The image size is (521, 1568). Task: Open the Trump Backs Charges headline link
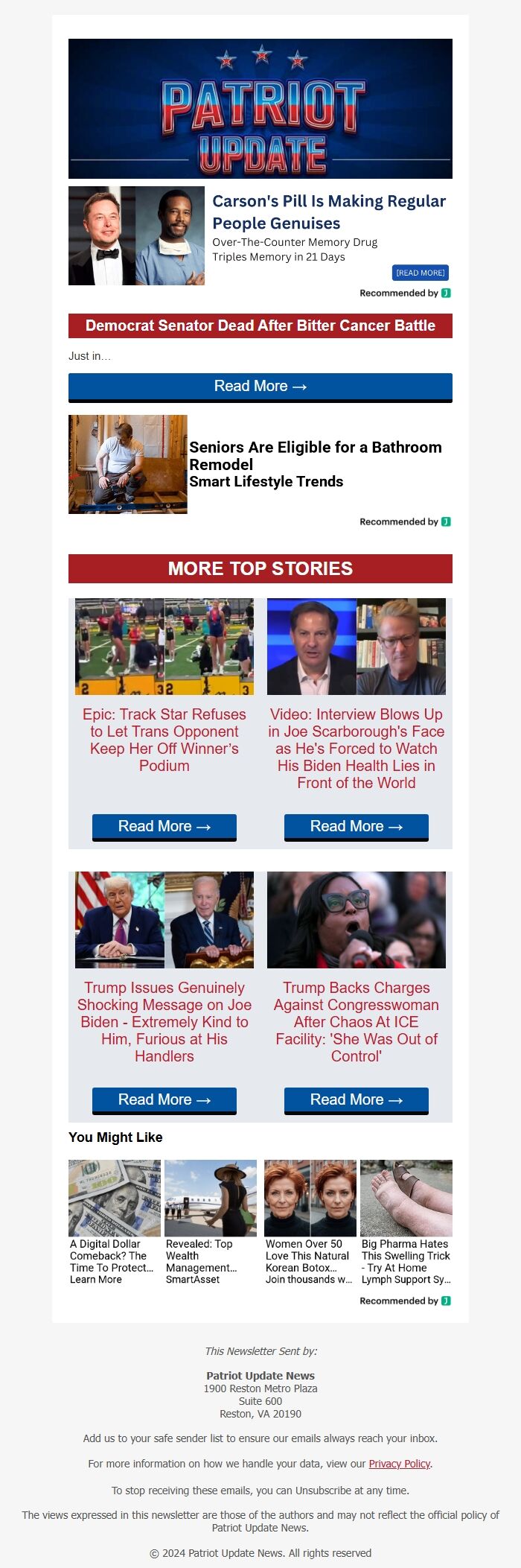356,1021
